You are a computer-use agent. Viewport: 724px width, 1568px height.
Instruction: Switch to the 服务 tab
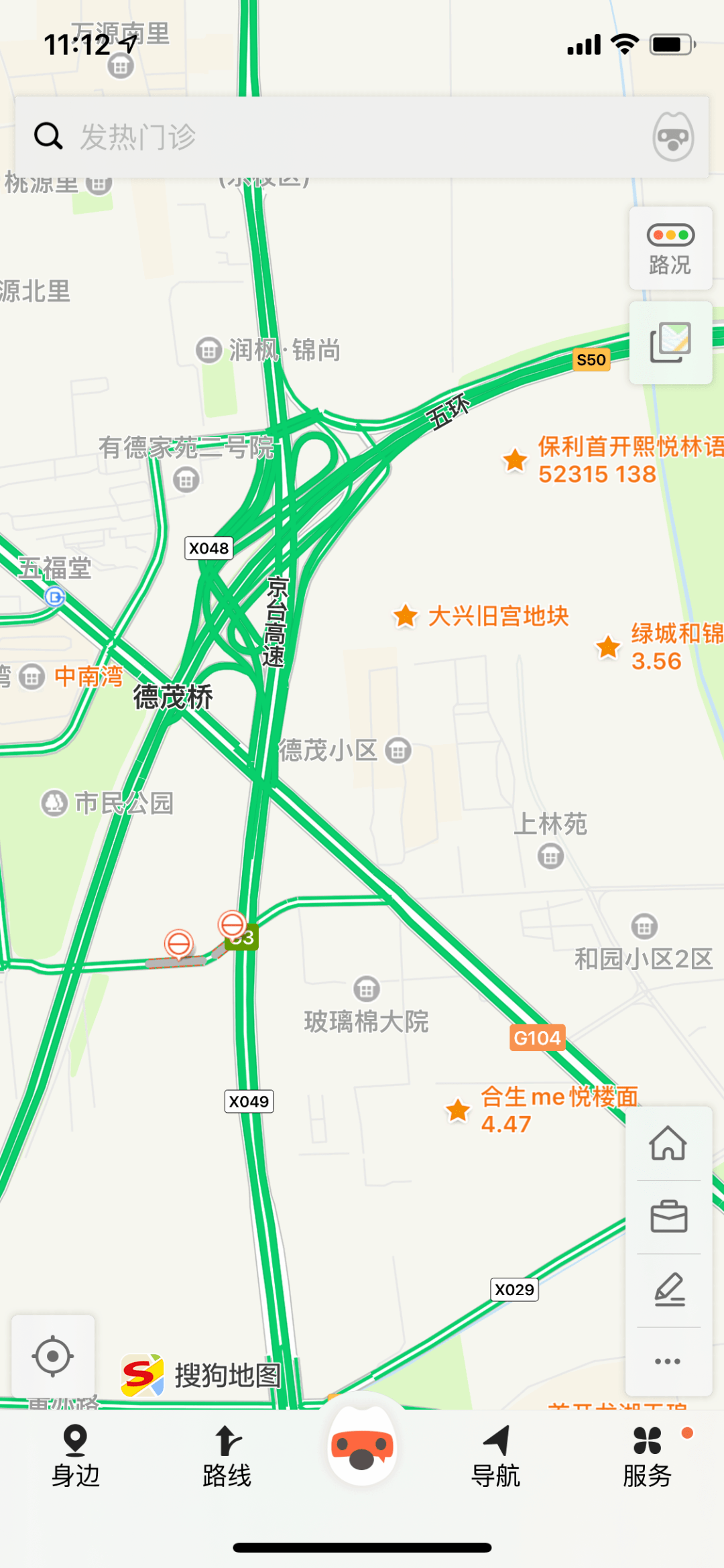pos(648,1455)
